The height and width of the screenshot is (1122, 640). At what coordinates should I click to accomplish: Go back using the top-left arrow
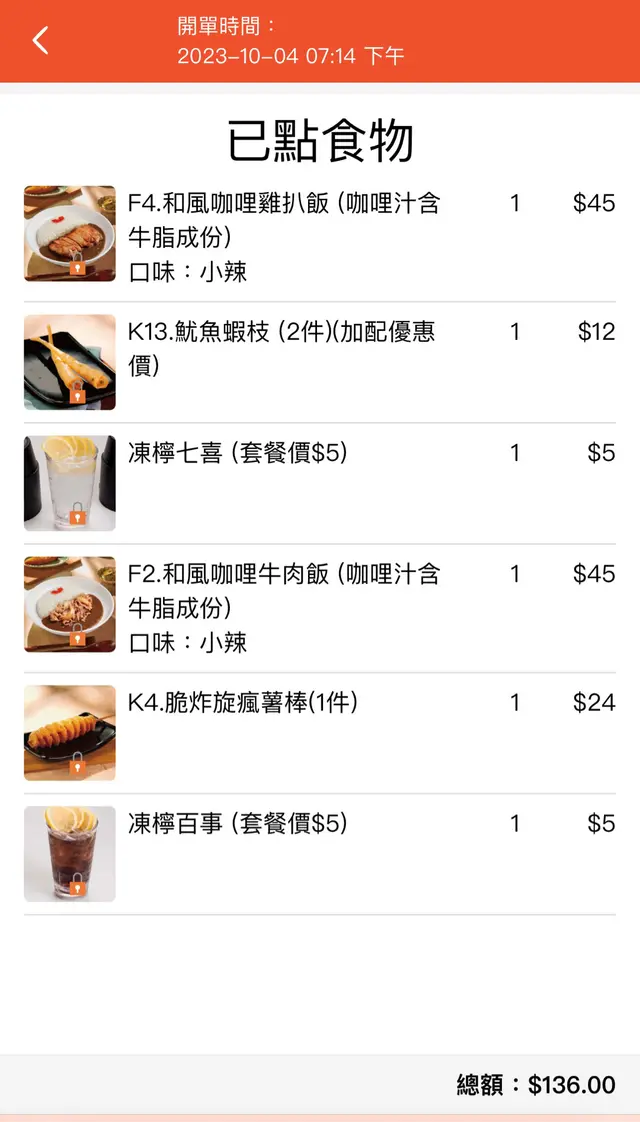pyautogui.click(x=40, y=41)
